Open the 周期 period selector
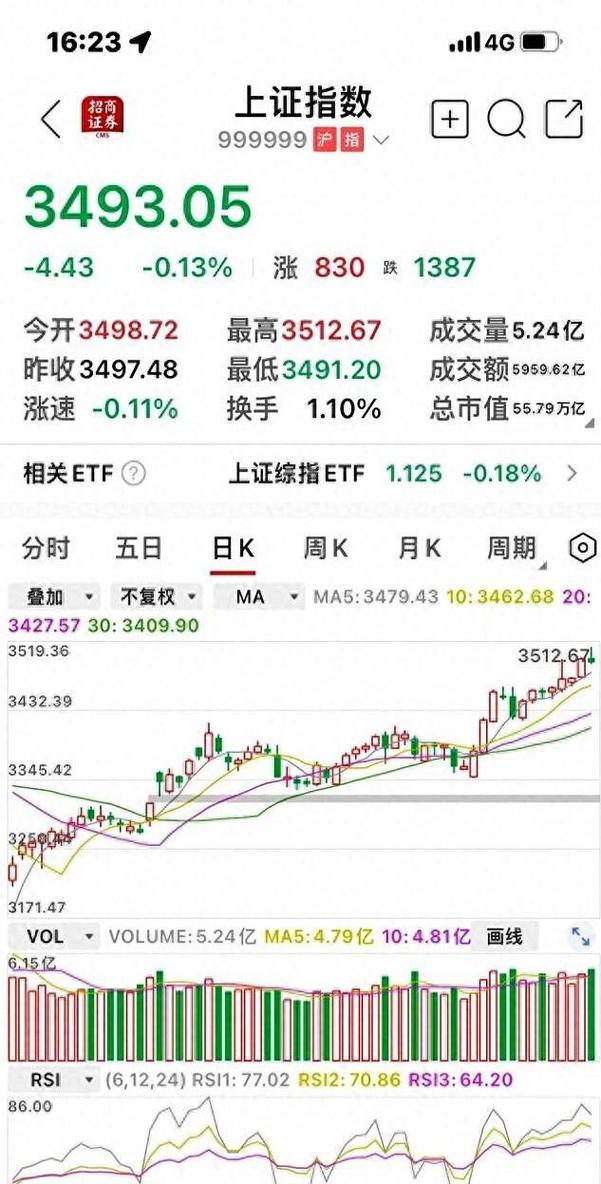Image resolution: width=601 pixels, height=1184 pixels. pos(513,548)
